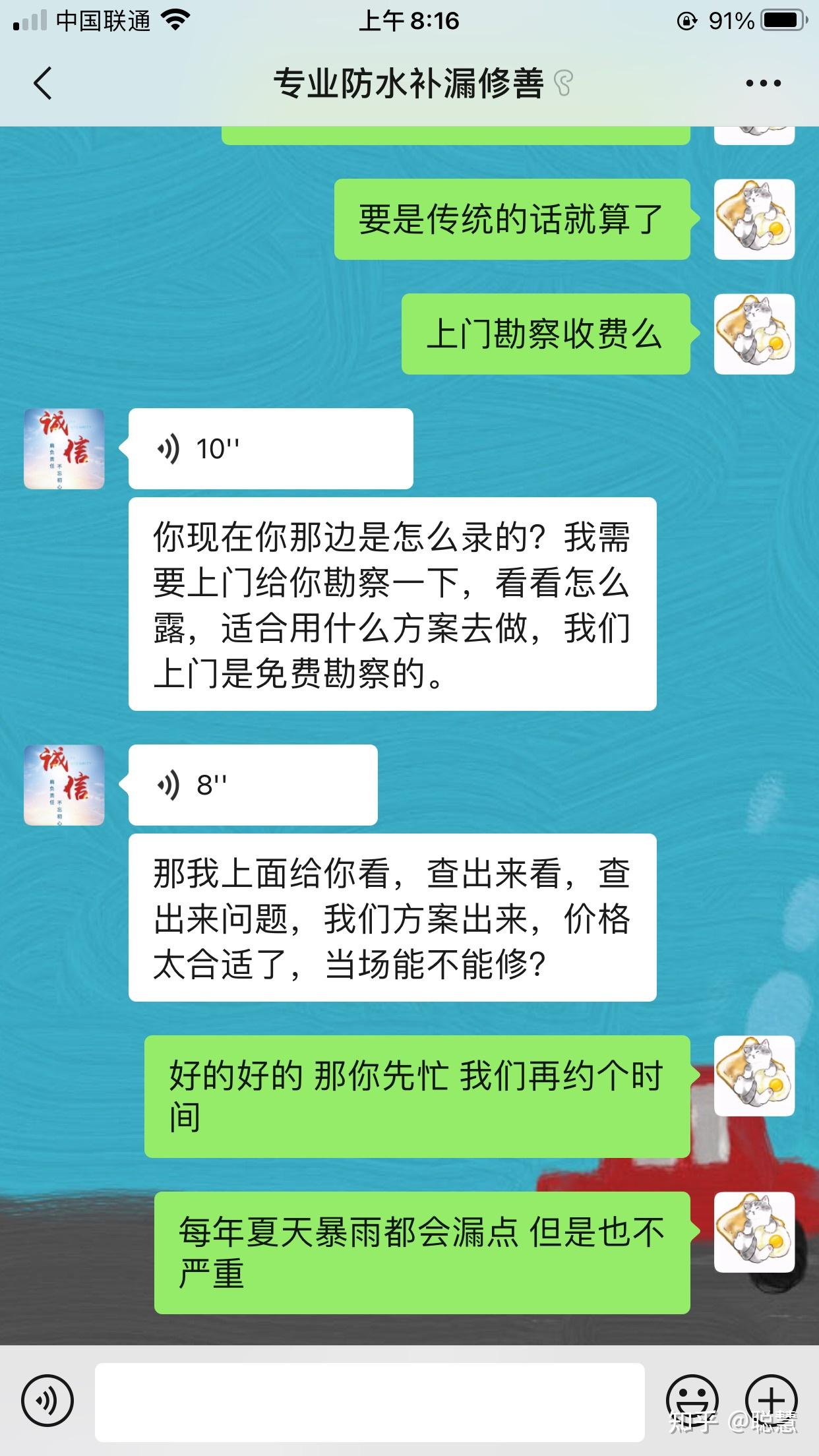Focus the message text field
Image resolution: width=819 pixels, height=1456 pixels.
point(369,1402)
